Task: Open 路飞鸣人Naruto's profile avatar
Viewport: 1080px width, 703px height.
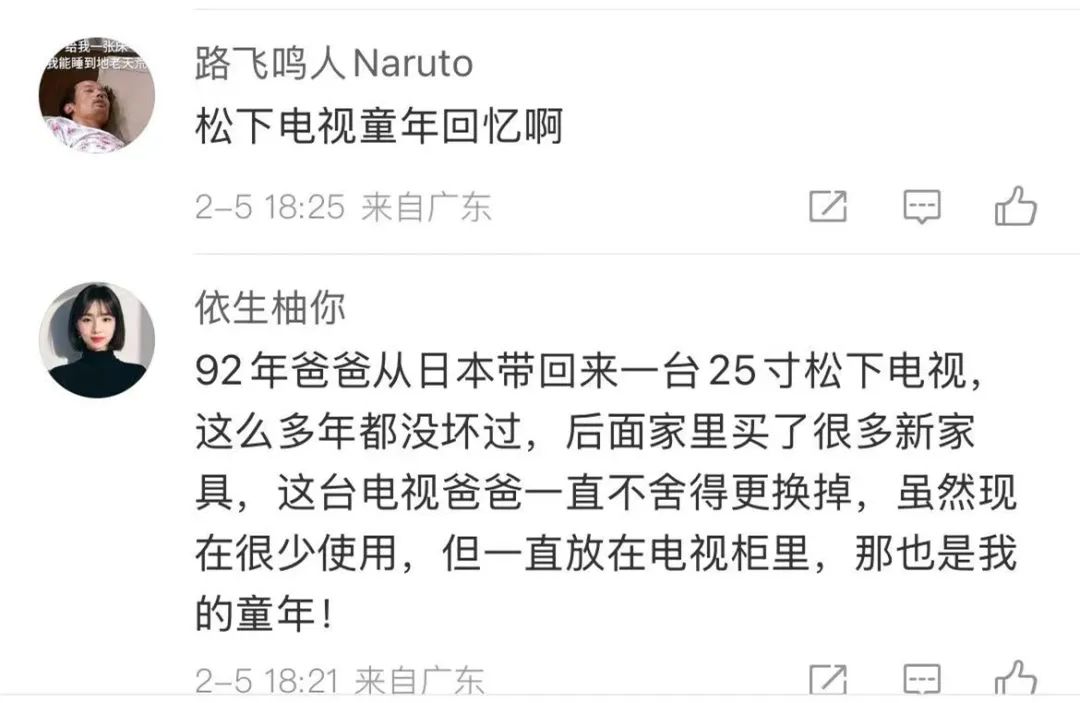Action: [x=96, y=94]
